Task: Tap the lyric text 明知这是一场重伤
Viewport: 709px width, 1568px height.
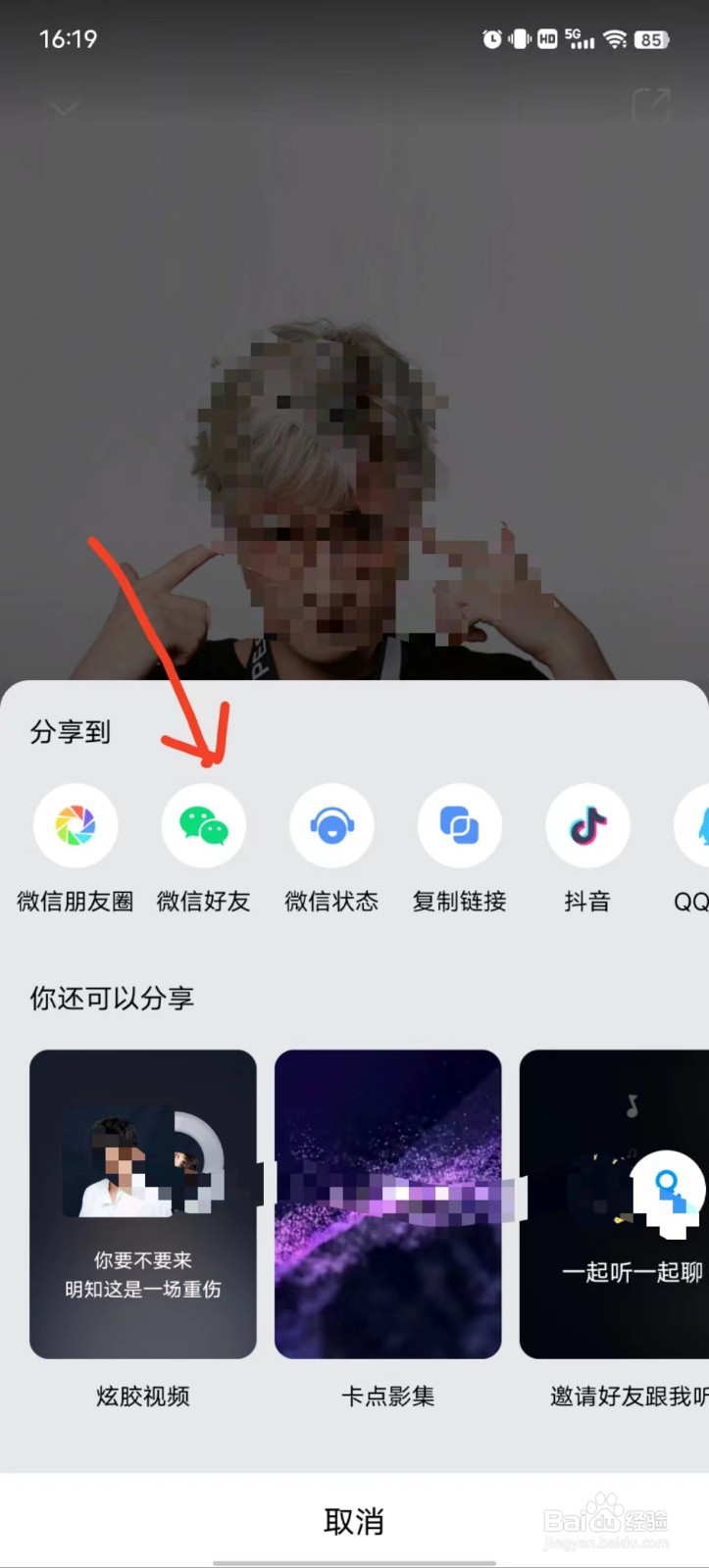Action: (x=142, y=1289)
